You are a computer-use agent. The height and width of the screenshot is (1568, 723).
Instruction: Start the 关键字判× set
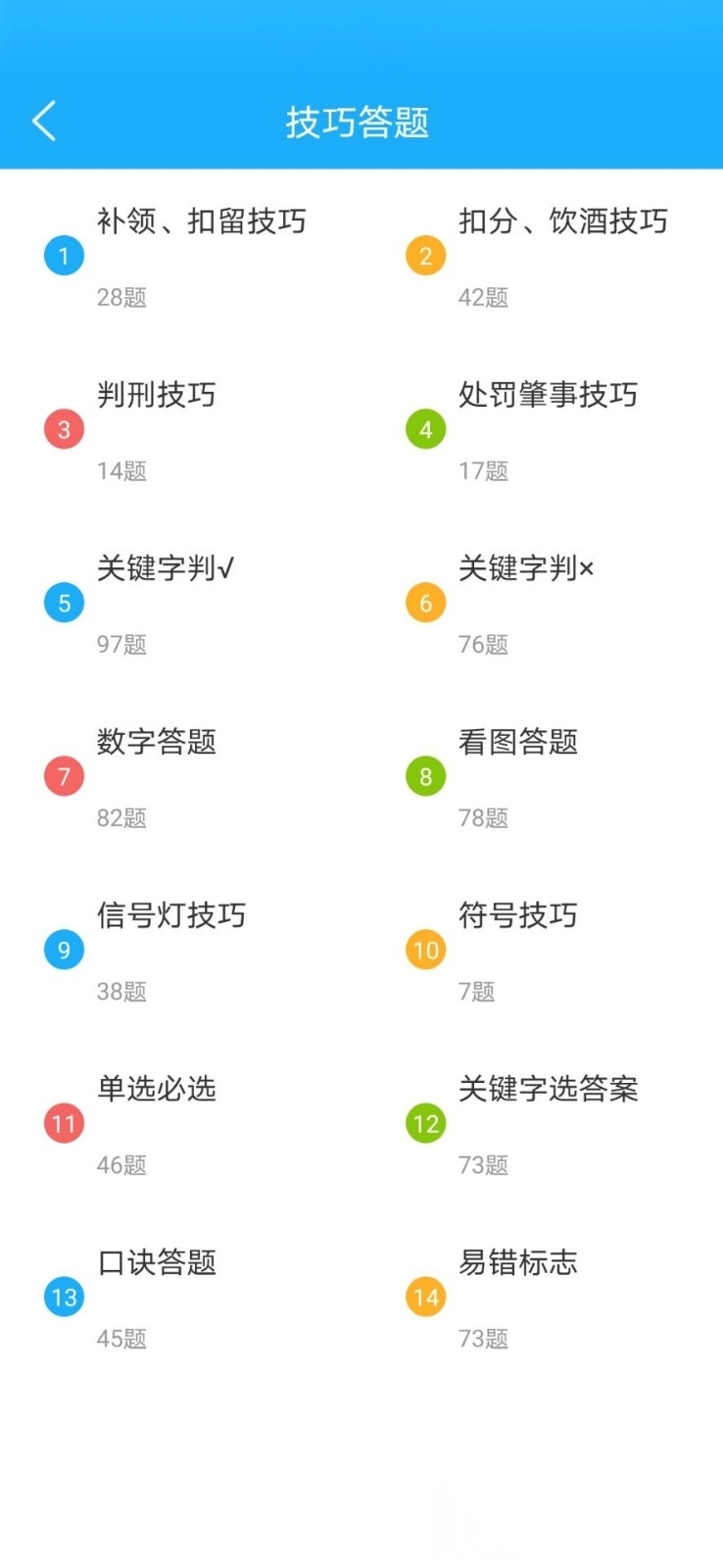point(526,569)
